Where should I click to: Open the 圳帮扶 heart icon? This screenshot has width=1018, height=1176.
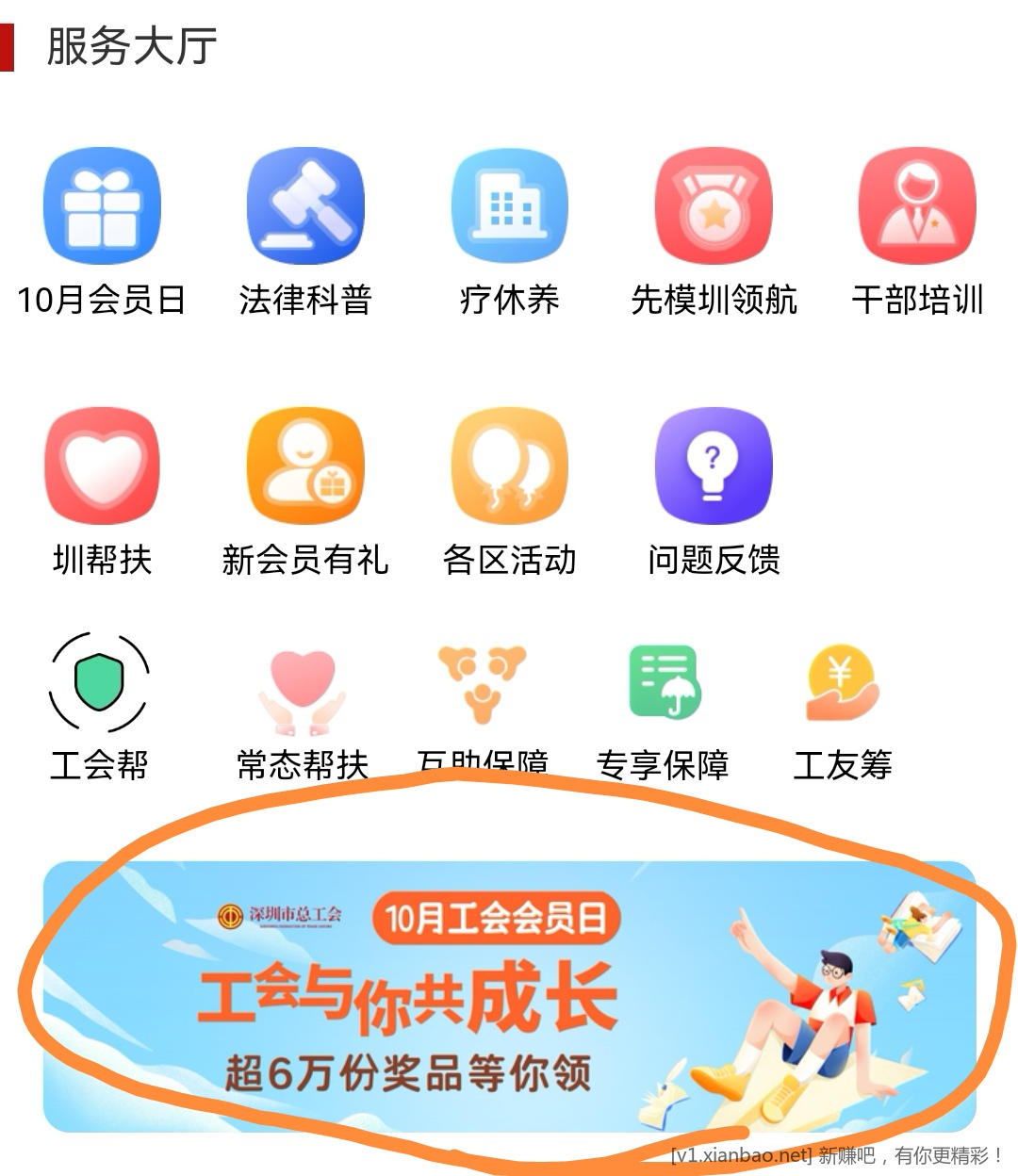pyautogui.click(x=102, y=466)
